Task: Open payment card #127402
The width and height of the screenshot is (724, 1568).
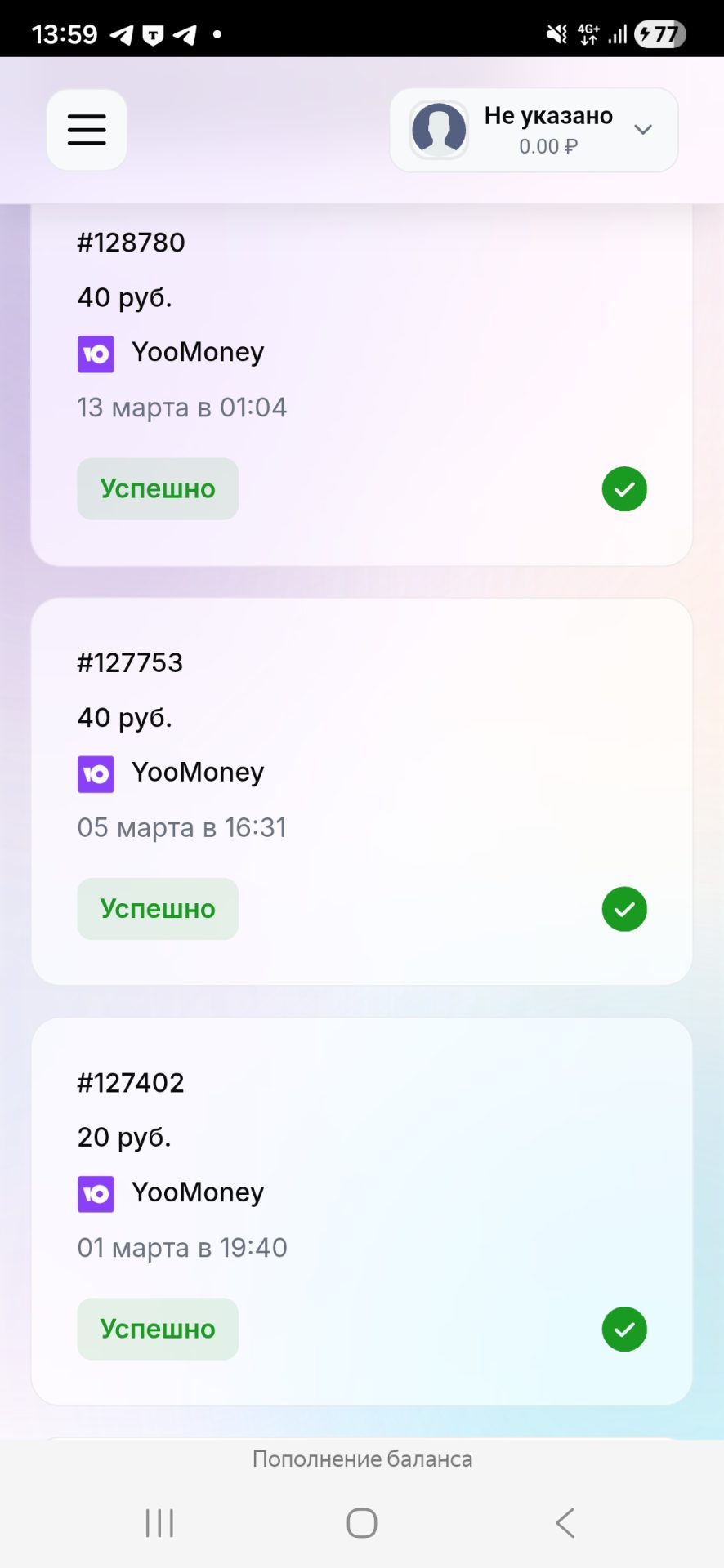Action: (361, 1210)
